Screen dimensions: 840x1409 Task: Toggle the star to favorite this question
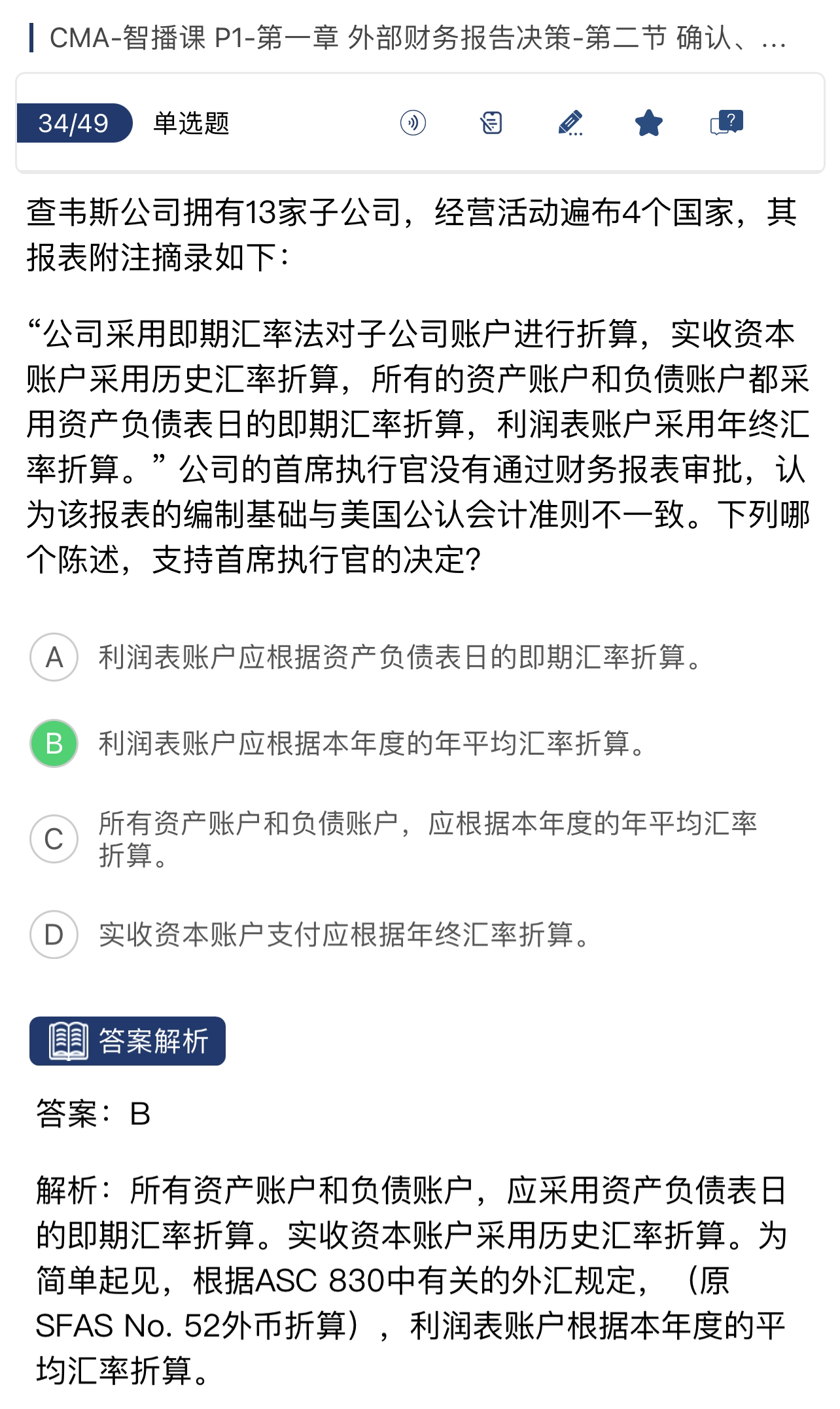pyautogui.click(x=649, y=122)
